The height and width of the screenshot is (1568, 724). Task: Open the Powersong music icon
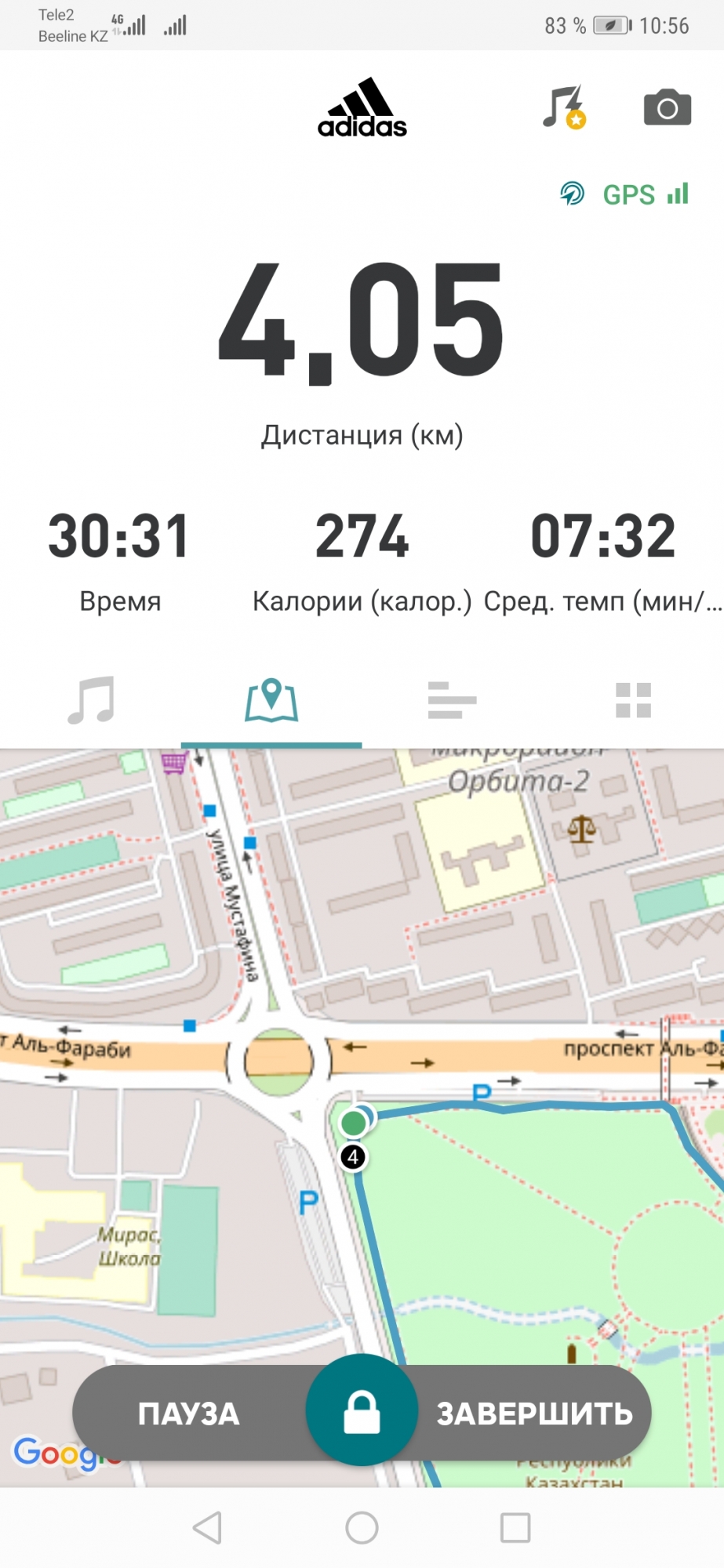pyautogui.click(x=564, y=107)
